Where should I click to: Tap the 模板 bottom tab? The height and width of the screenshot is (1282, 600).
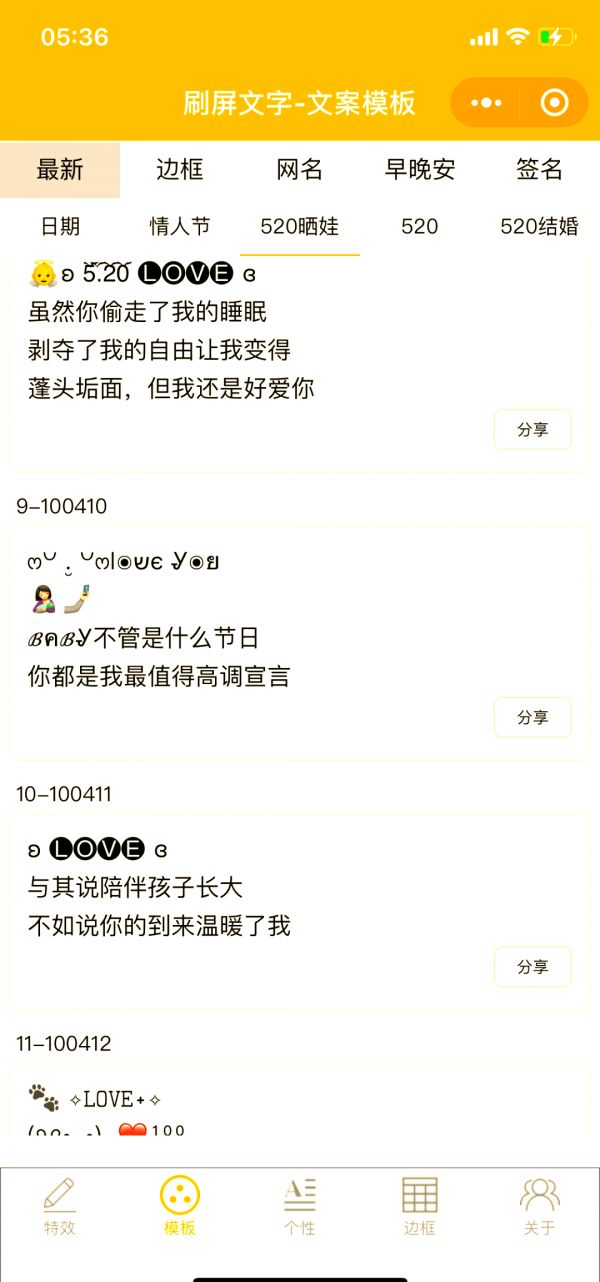click(180, 1208)
